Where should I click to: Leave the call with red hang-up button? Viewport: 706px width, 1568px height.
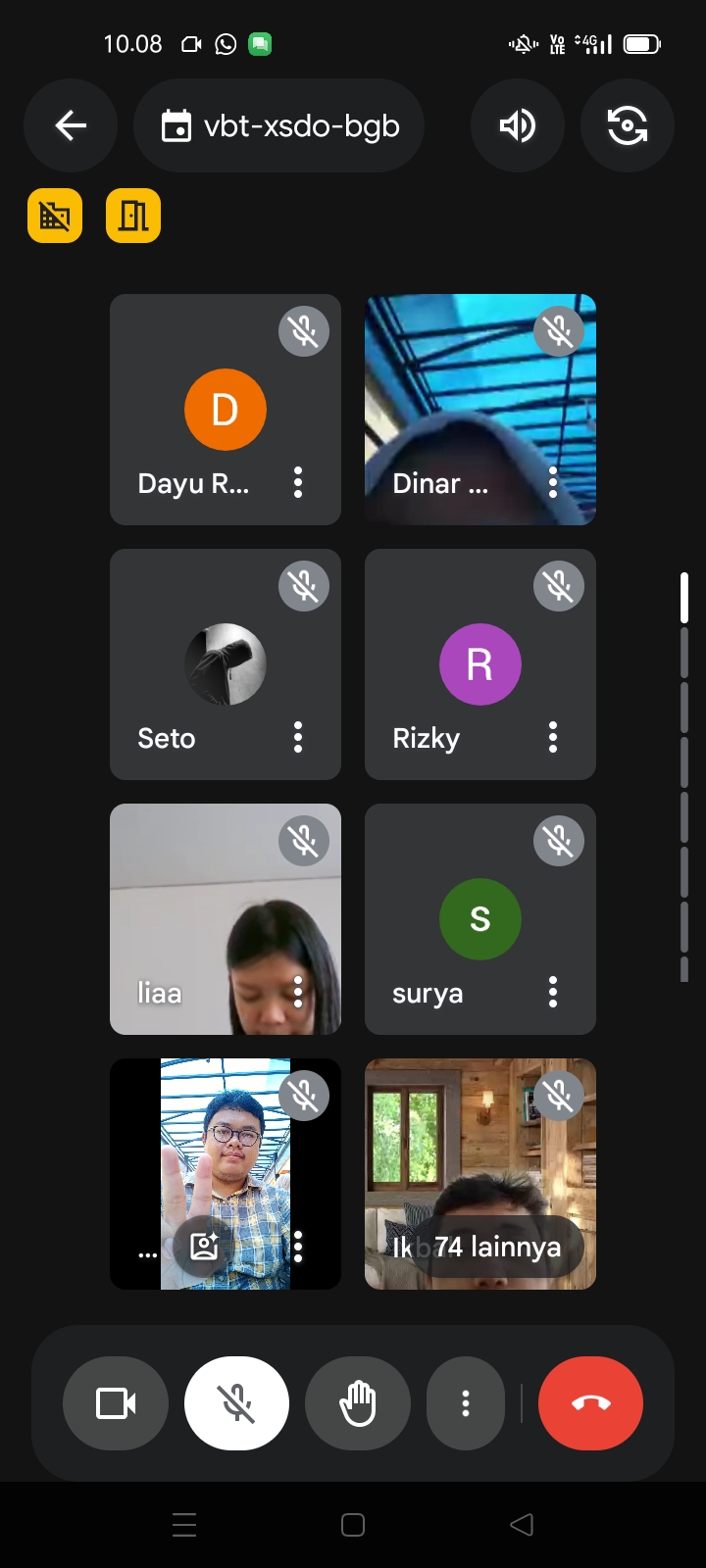590,1403
